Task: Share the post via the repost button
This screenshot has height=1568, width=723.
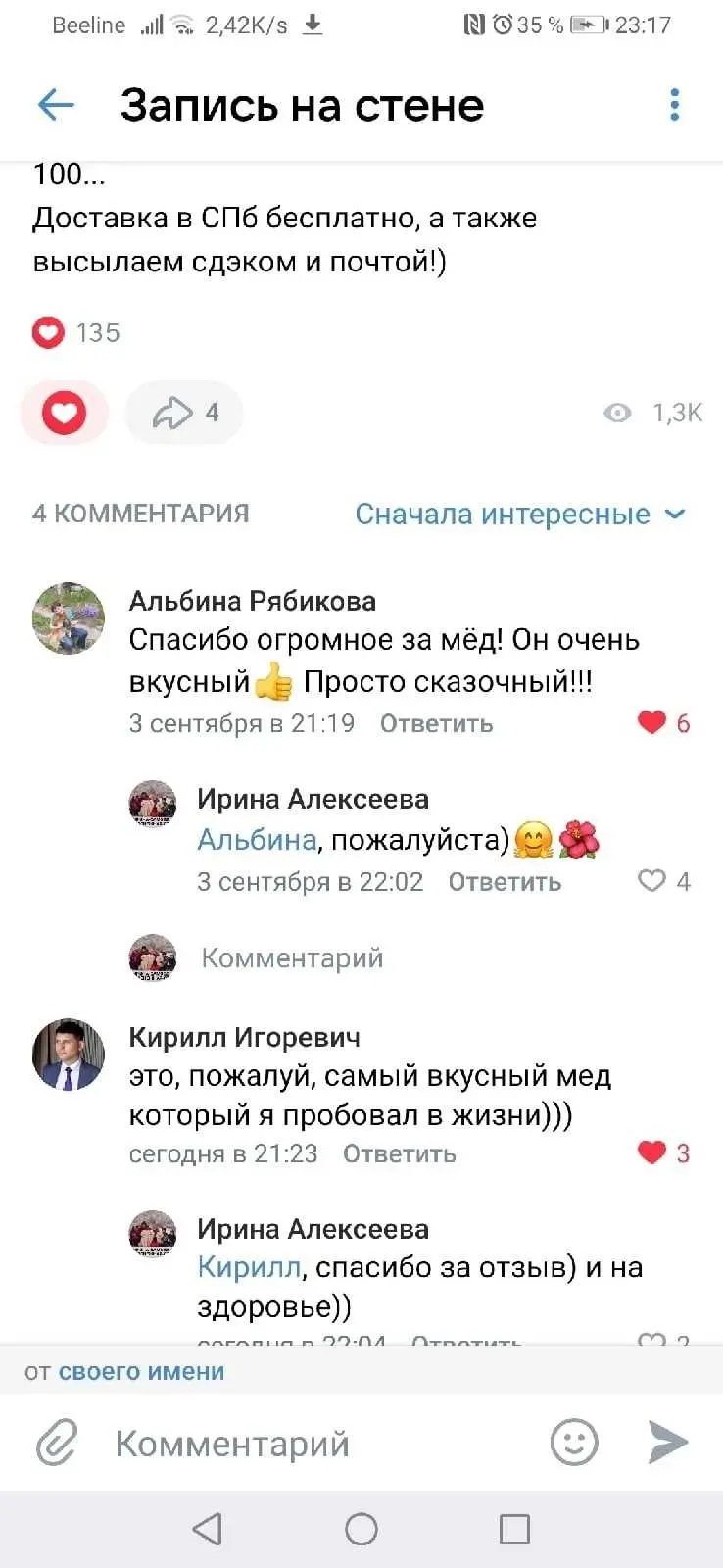Action: (x=184, y=413)
